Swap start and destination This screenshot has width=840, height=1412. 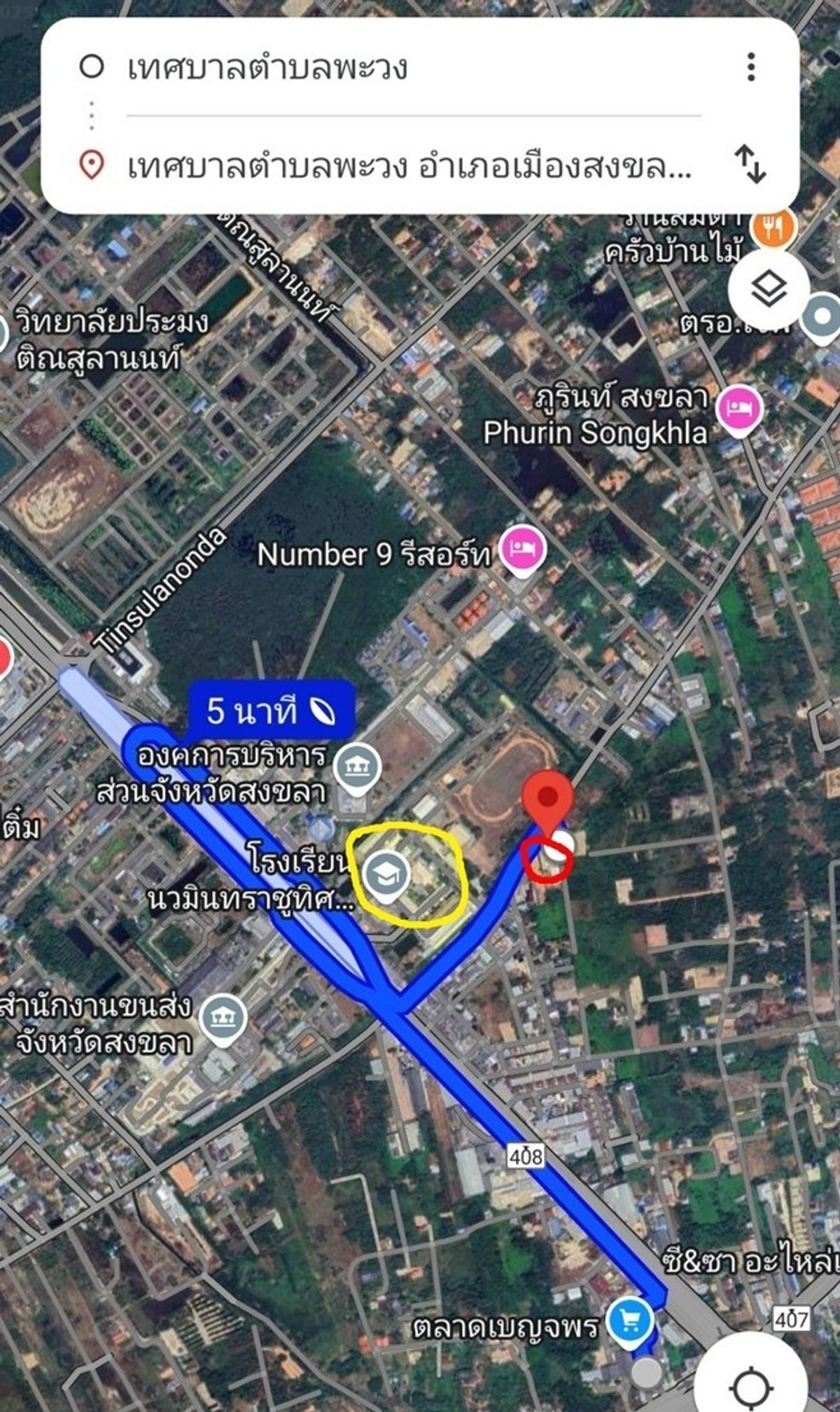pyautogui.click(x=750, y=165)
